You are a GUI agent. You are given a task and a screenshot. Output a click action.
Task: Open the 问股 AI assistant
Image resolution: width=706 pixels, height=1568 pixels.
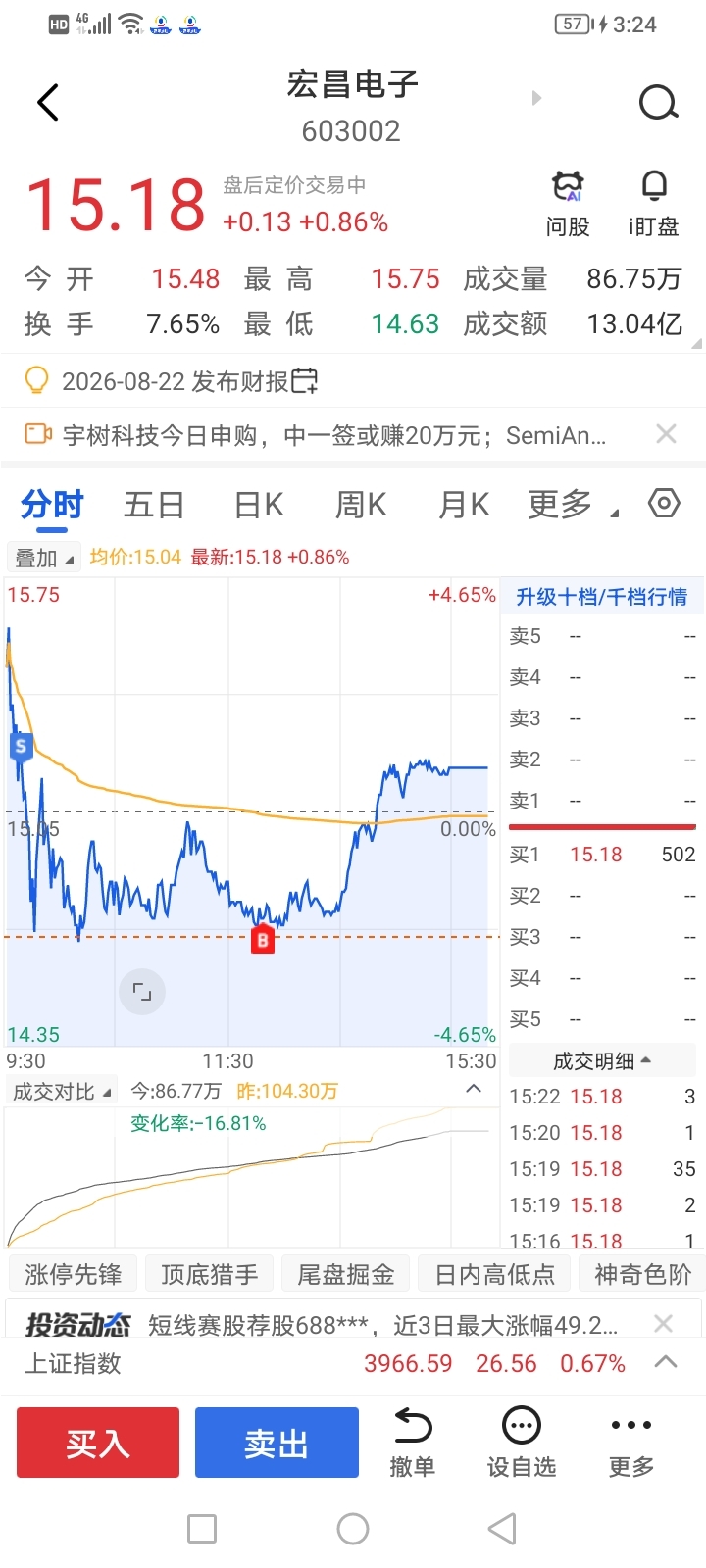tap(568, 205)
